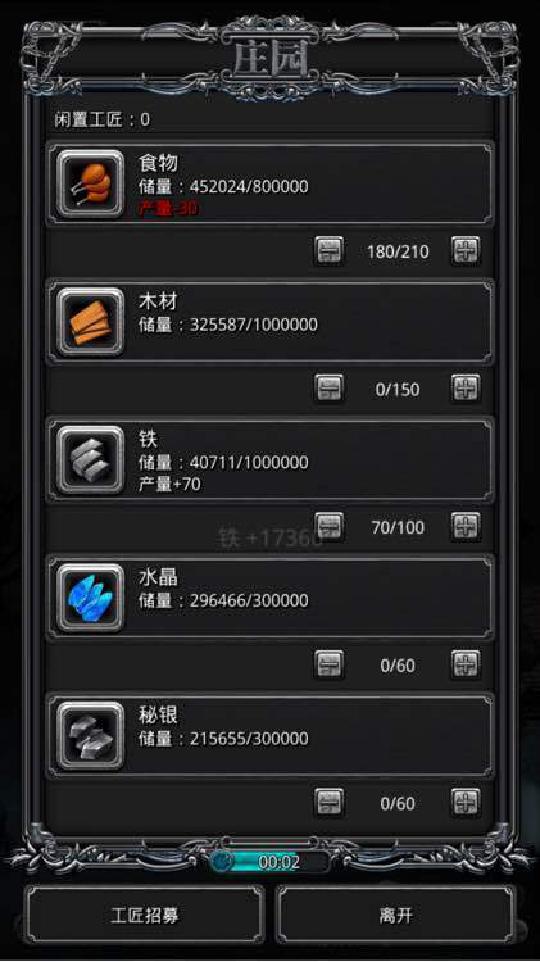Screen dimensions: 540x962
Task: Leave the manor with 离开
Action: (x=395, y=915)
